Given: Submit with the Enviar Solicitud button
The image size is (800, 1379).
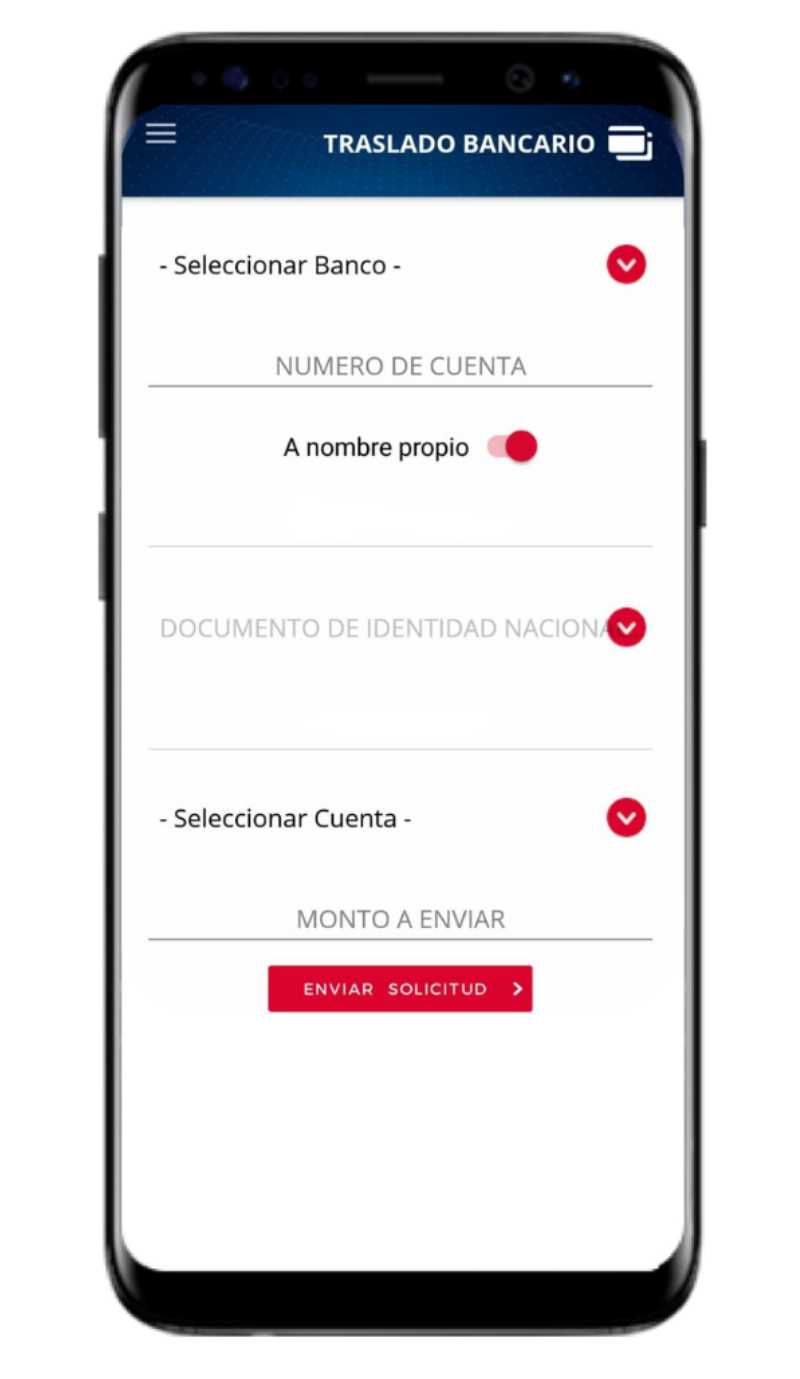Looking at the screenshot, I should tap(400, 988).
